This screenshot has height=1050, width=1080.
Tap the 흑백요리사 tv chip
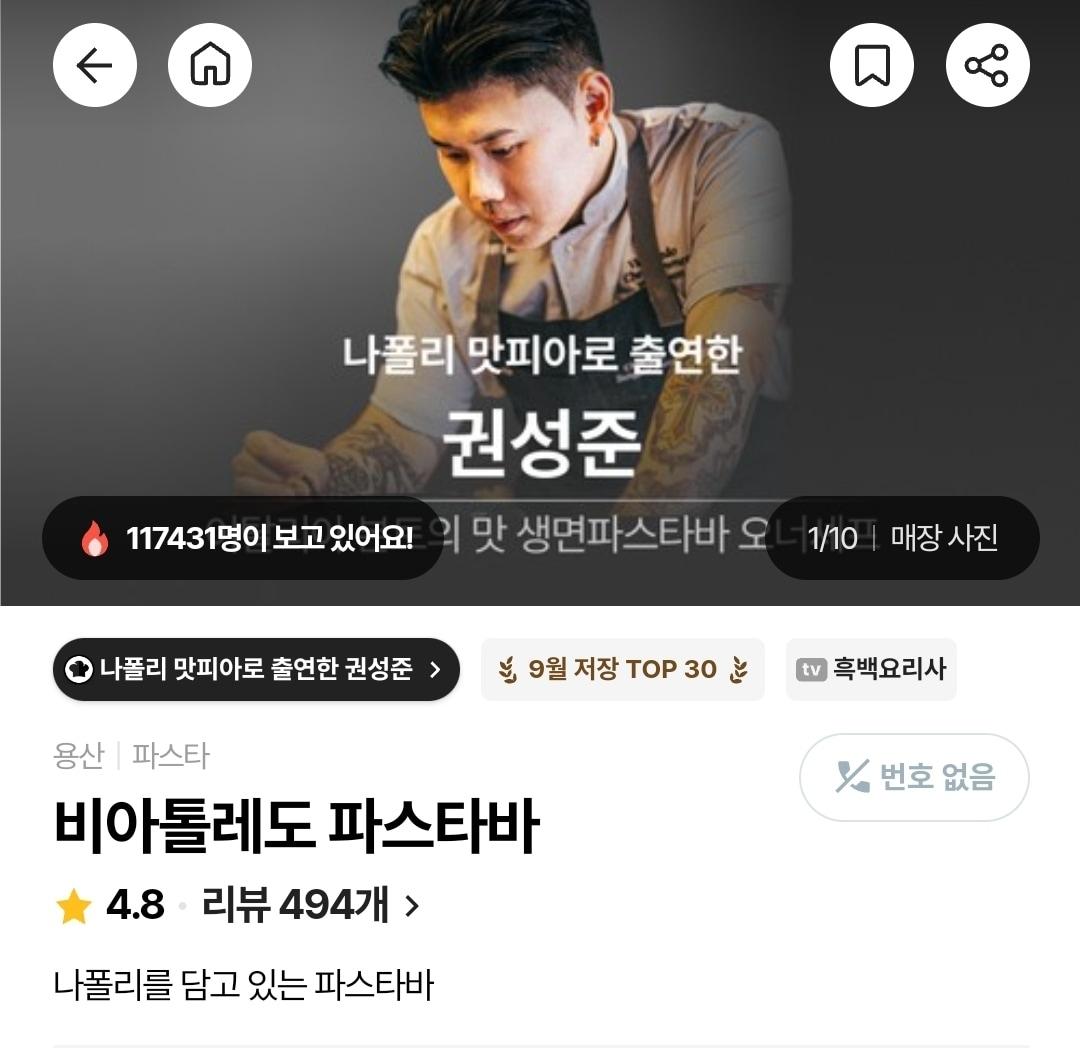click(x=871, y=670)
